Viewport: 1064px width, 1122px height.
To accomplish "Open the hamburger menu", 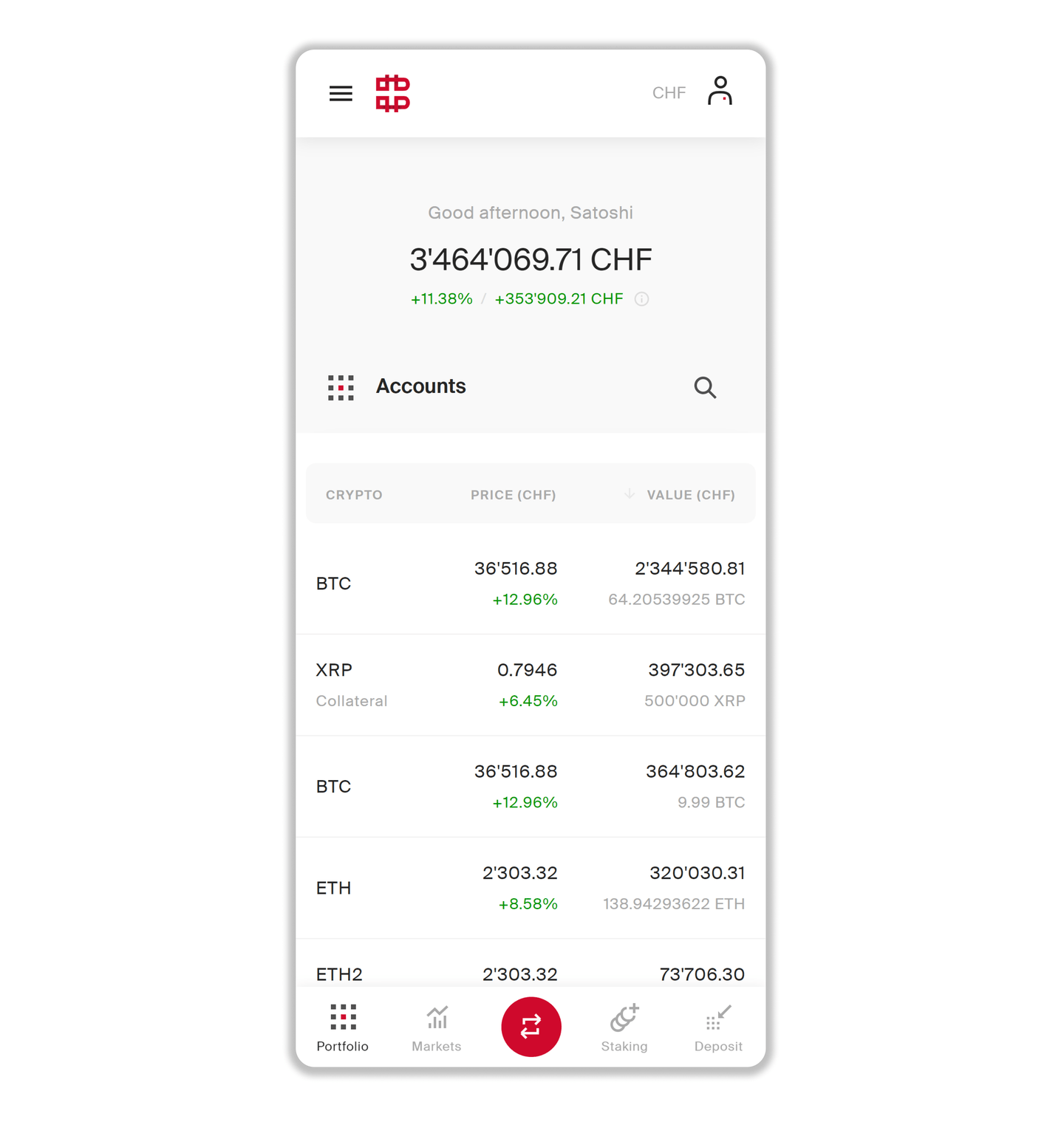I will click(341, 94).
